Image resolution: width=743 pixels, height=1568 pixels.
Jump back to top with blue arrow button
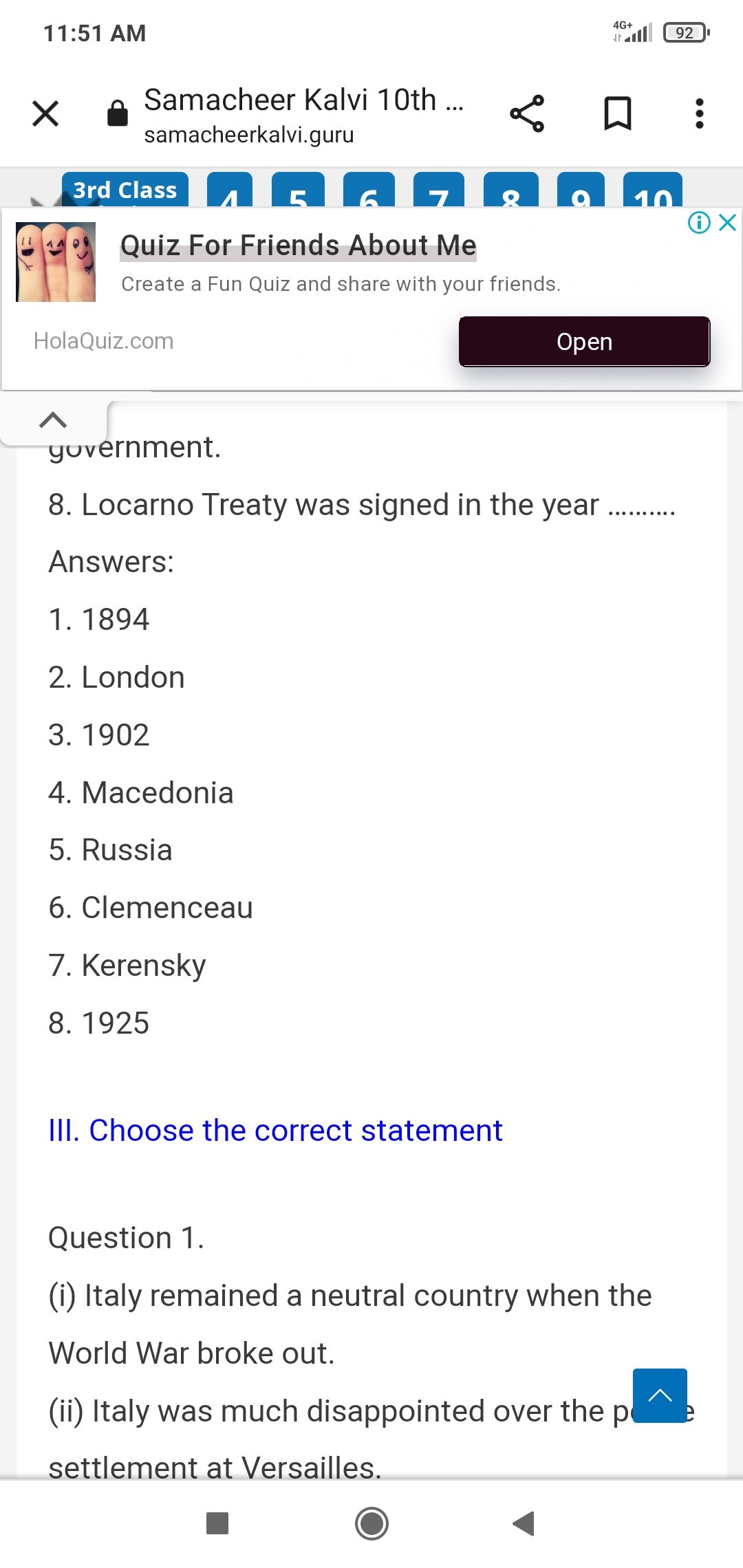pos(660,1395)
